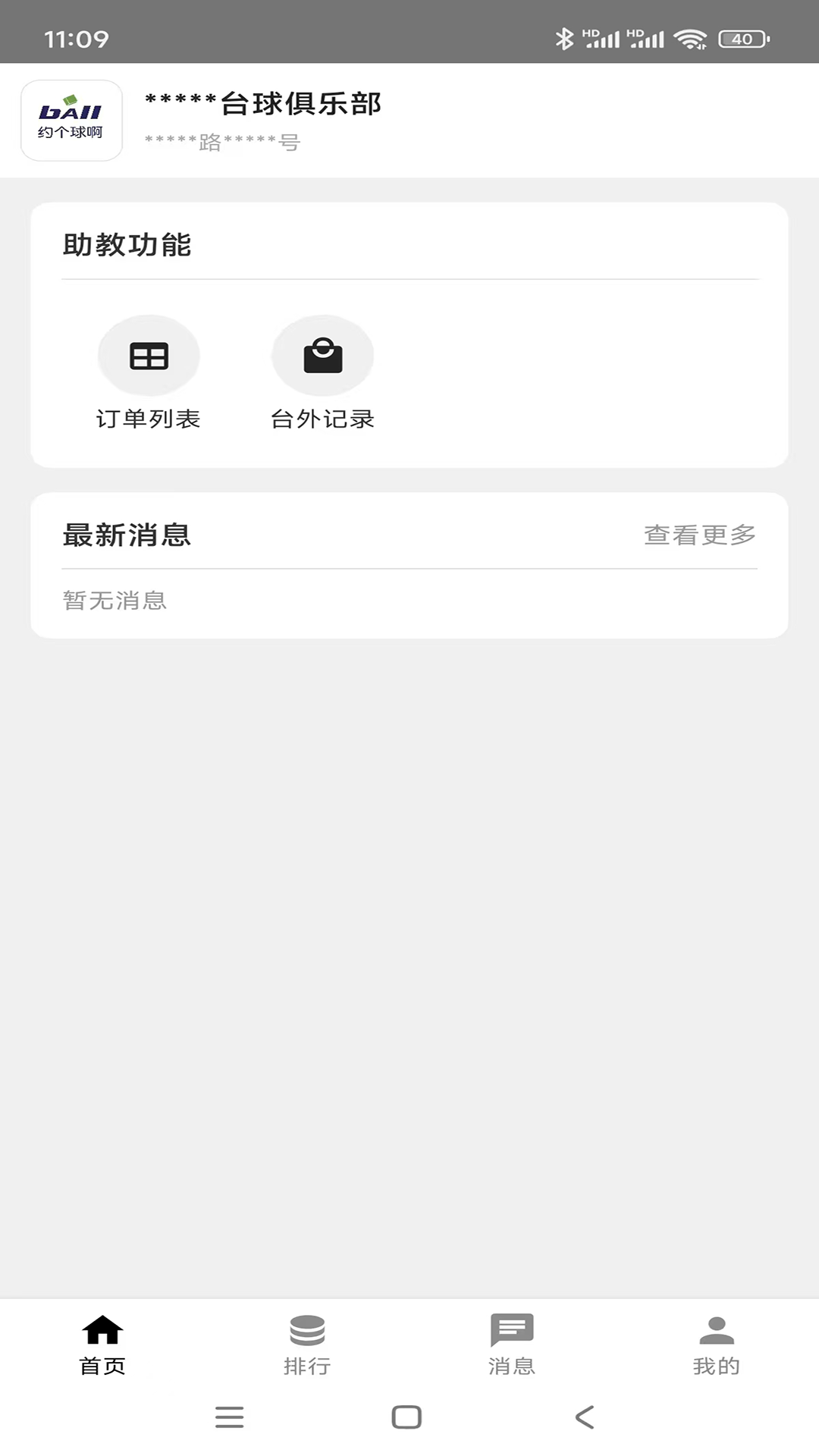
Task: Tap the system back button
Action: coord(585,1417)
